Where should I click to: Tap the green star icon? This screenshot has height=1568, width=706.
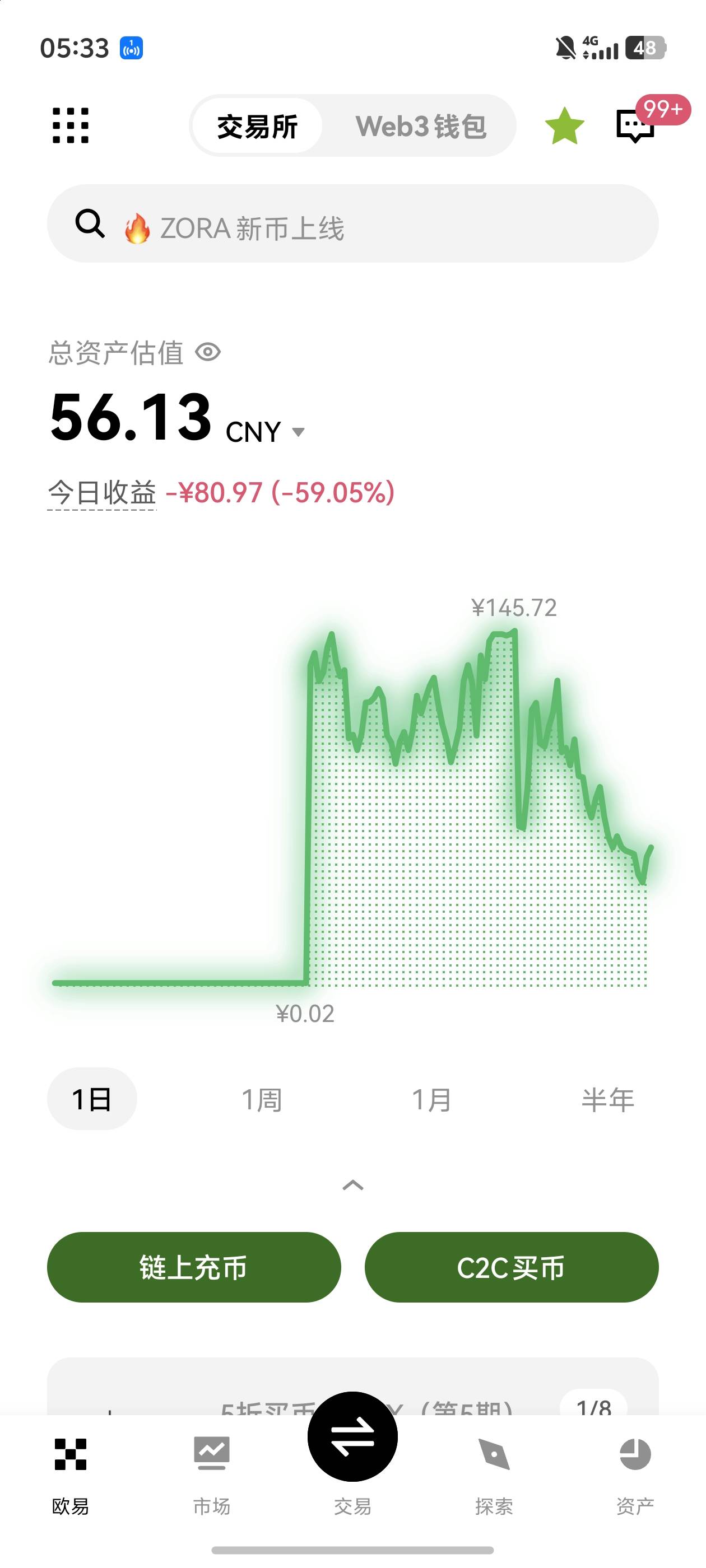pos(564,126)
